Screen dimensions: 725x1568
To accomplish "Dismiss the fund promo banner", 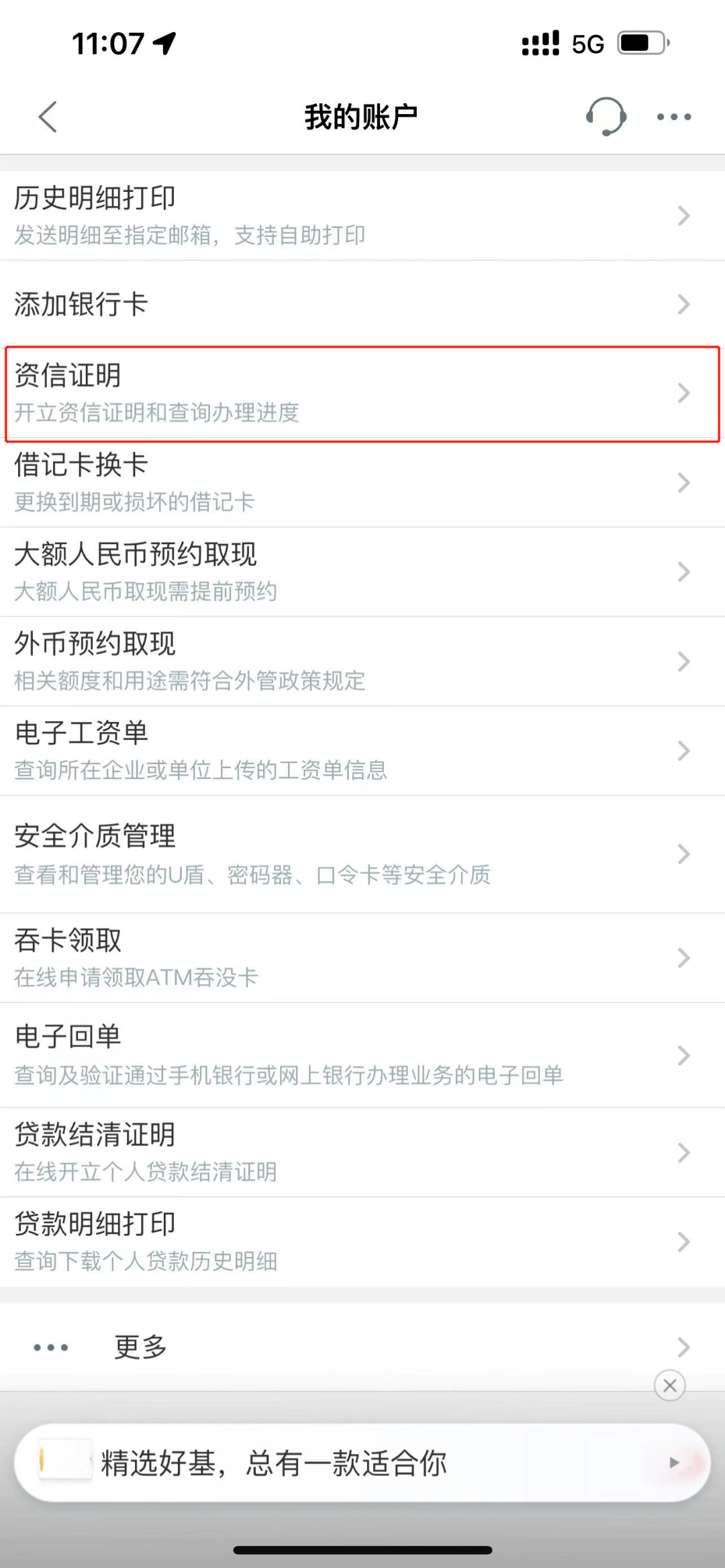I will click(669, 1385).
